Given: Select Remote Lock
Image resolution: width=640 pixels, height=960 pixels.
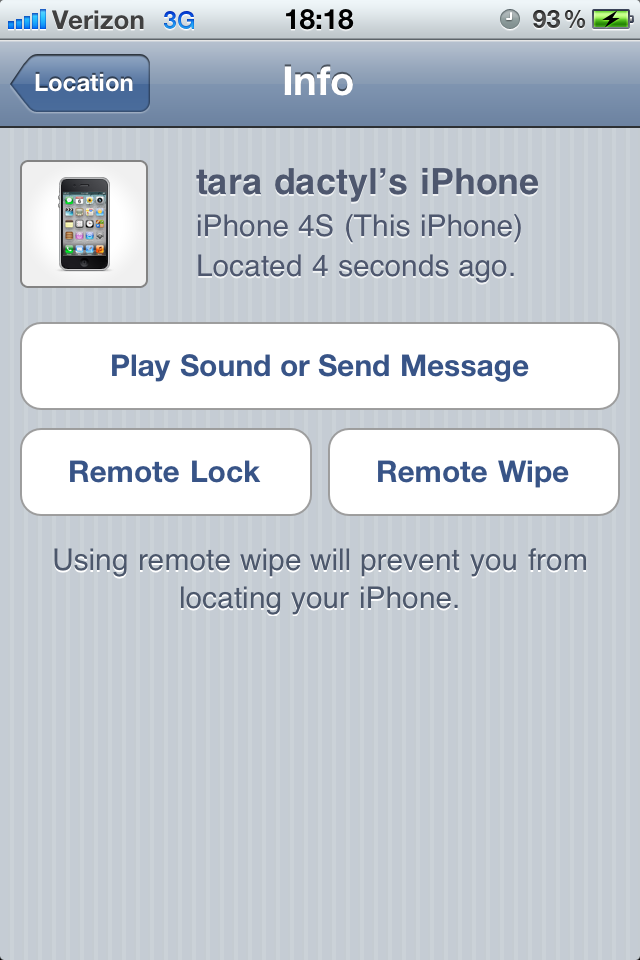Looking at the screenshot, I should (x=165, y=472).
